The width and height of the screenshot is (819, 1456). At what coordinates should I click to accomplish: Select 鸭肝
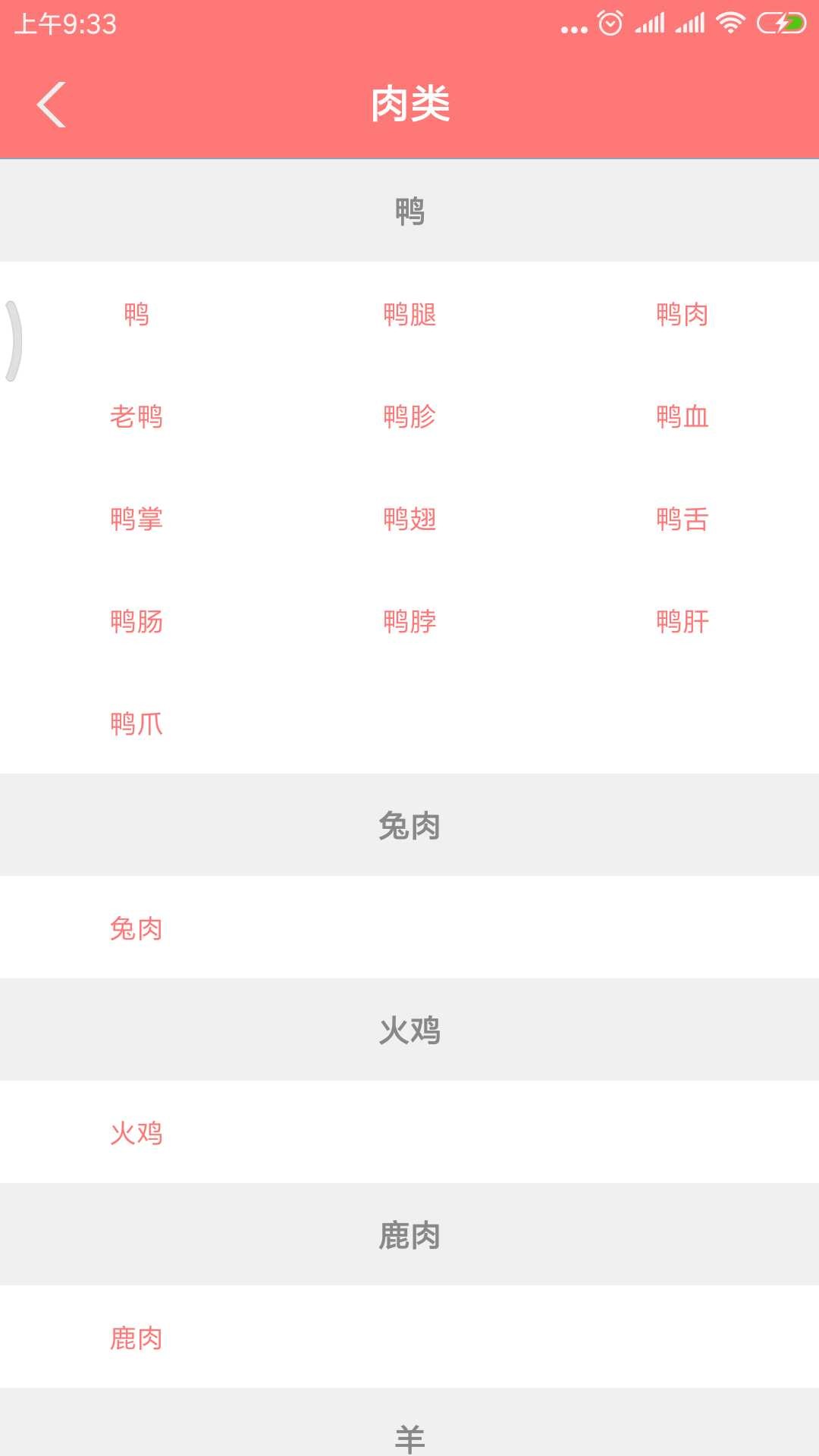pos(682,621)
